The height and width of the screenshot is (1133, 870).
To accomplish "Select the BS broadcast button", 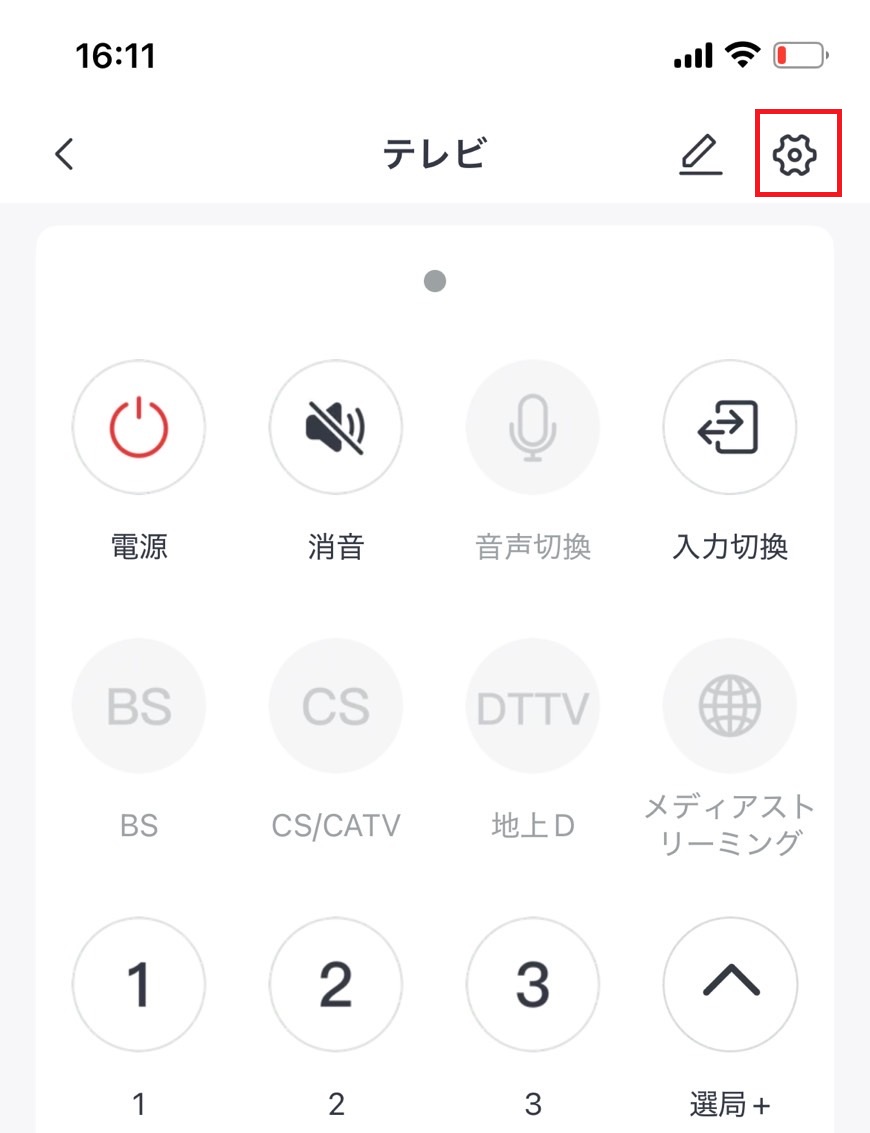I will 139,705.
